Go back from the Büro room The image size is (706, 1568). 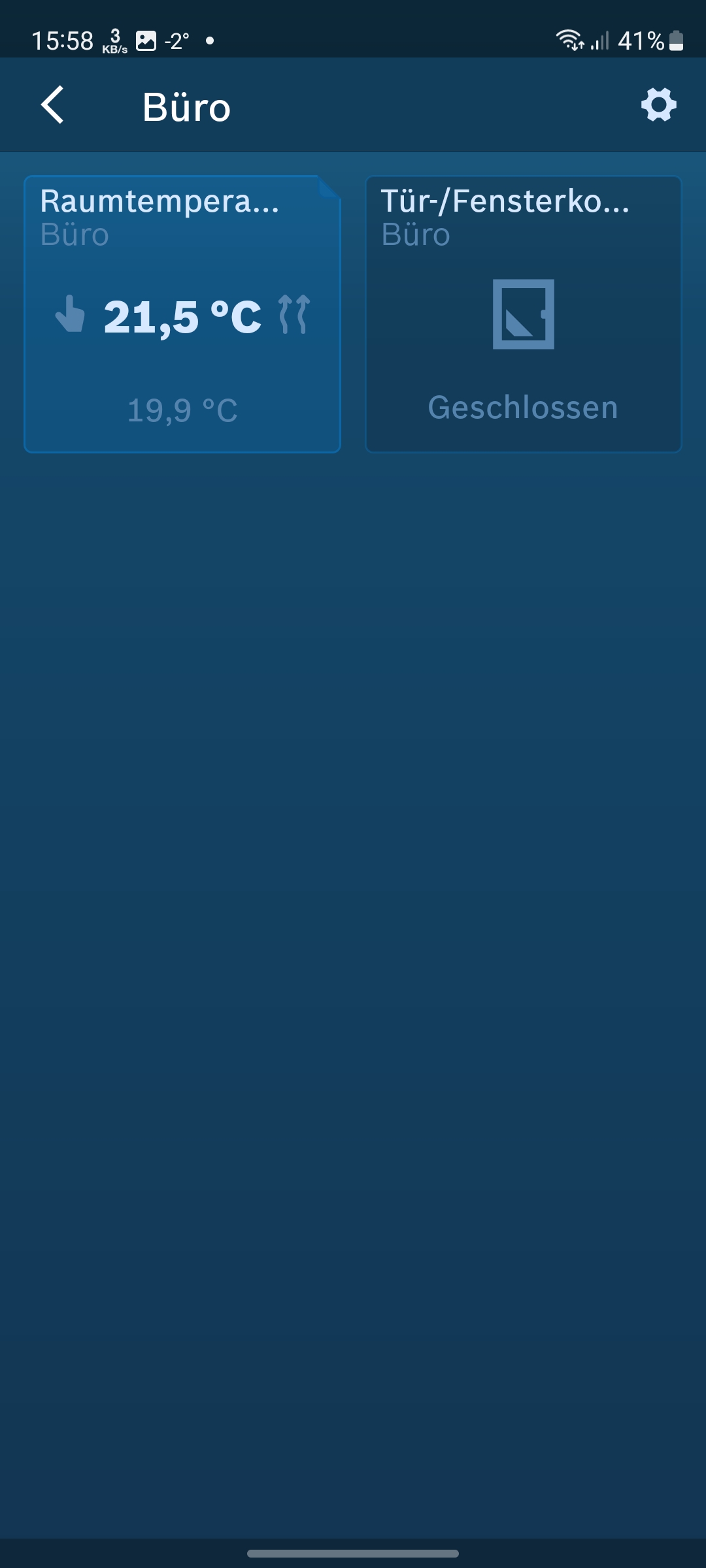[52, 105]
